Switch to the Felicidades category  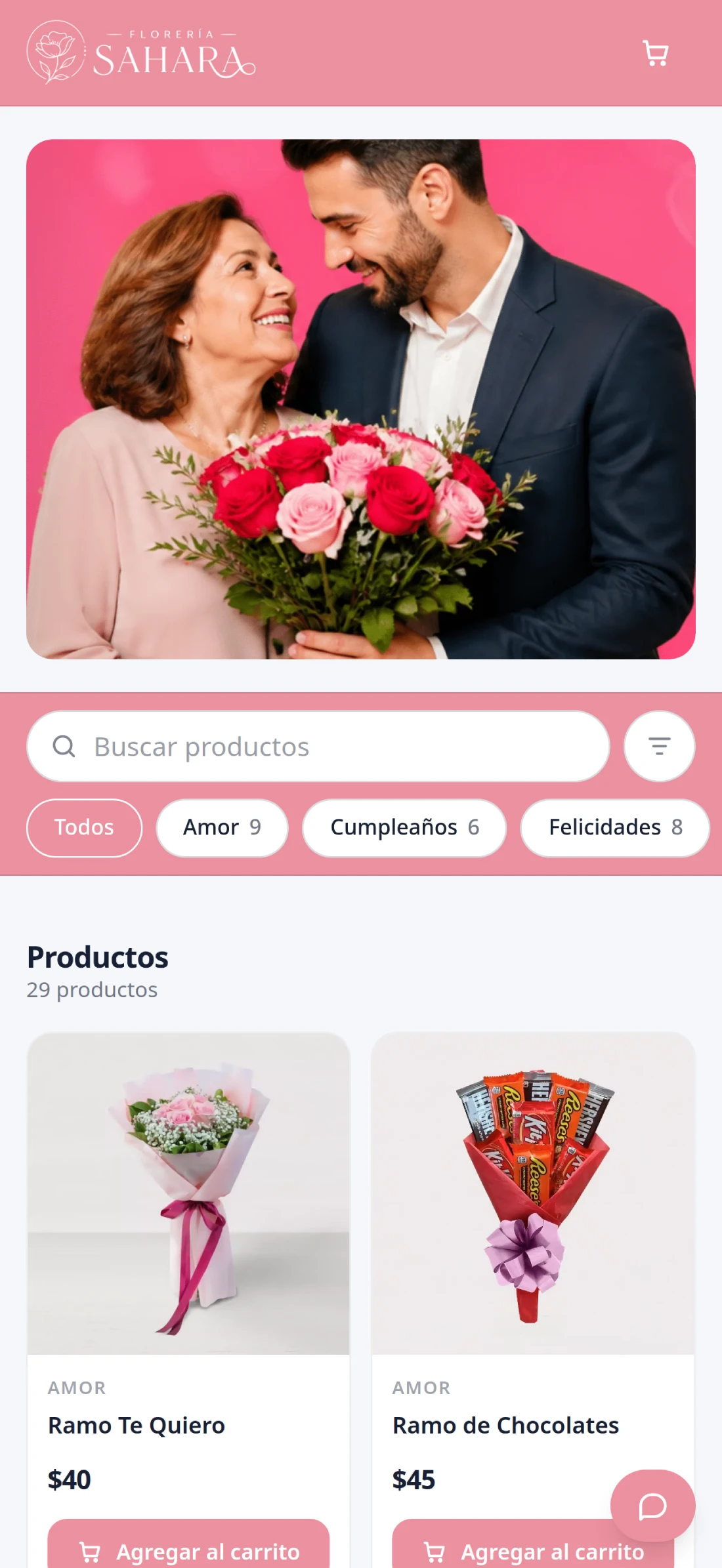[615, 827]
